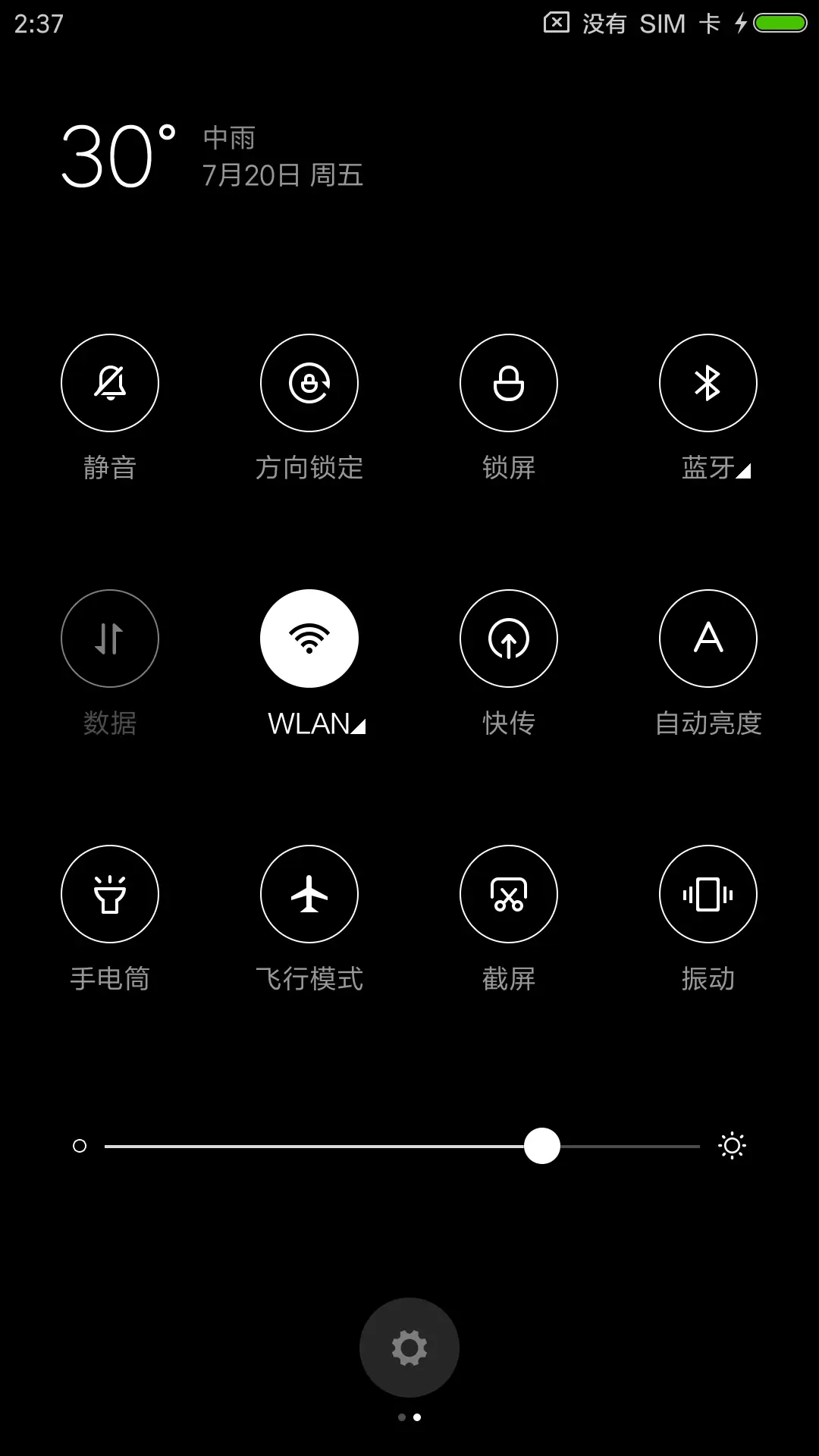This screenshot has width=819, height=1456.
Task: Expand Bluetooth options via its corner triangle
Action: [744, 470]
